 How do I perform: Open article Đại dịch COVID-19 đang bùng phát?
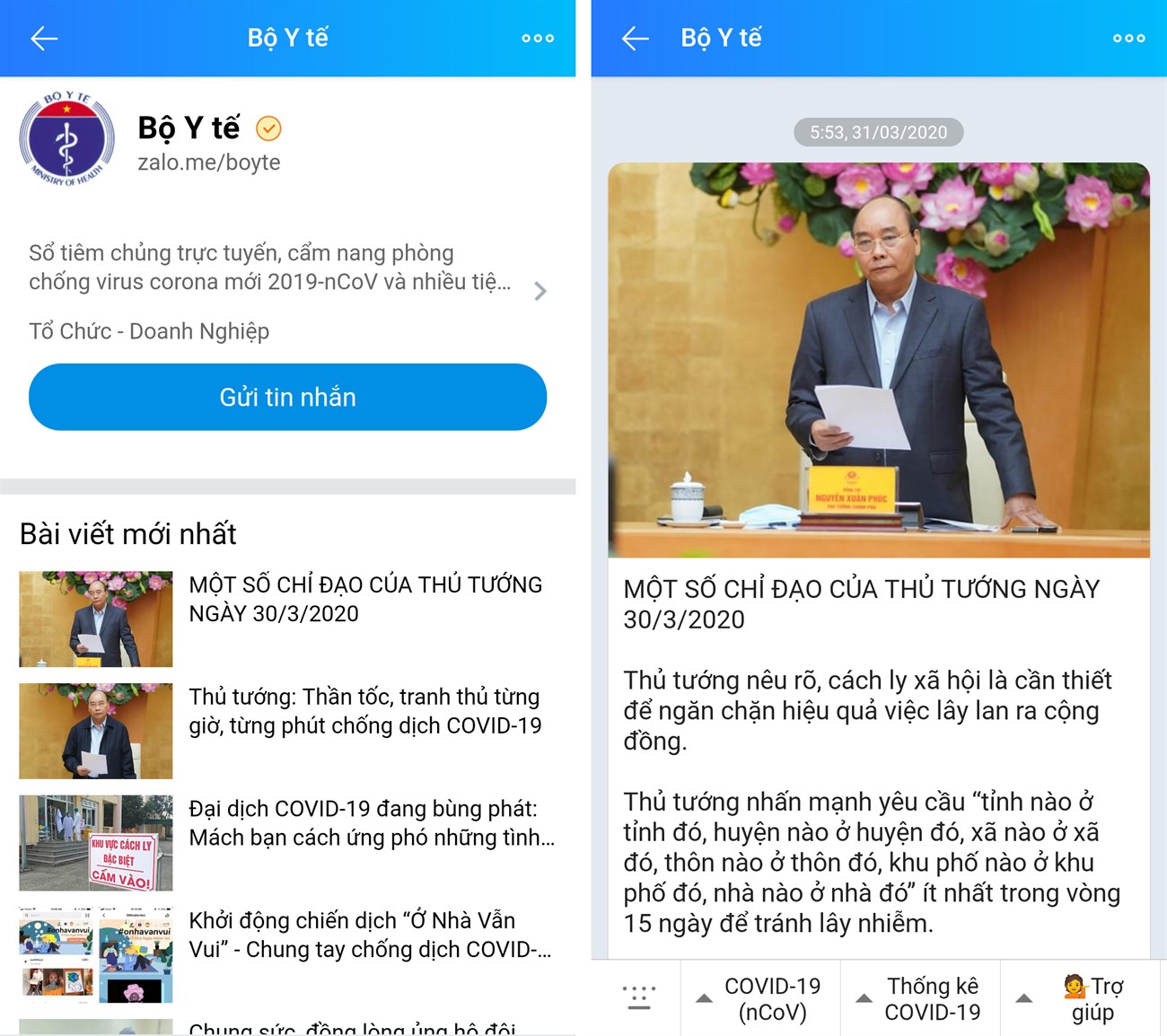pos(371,823)
